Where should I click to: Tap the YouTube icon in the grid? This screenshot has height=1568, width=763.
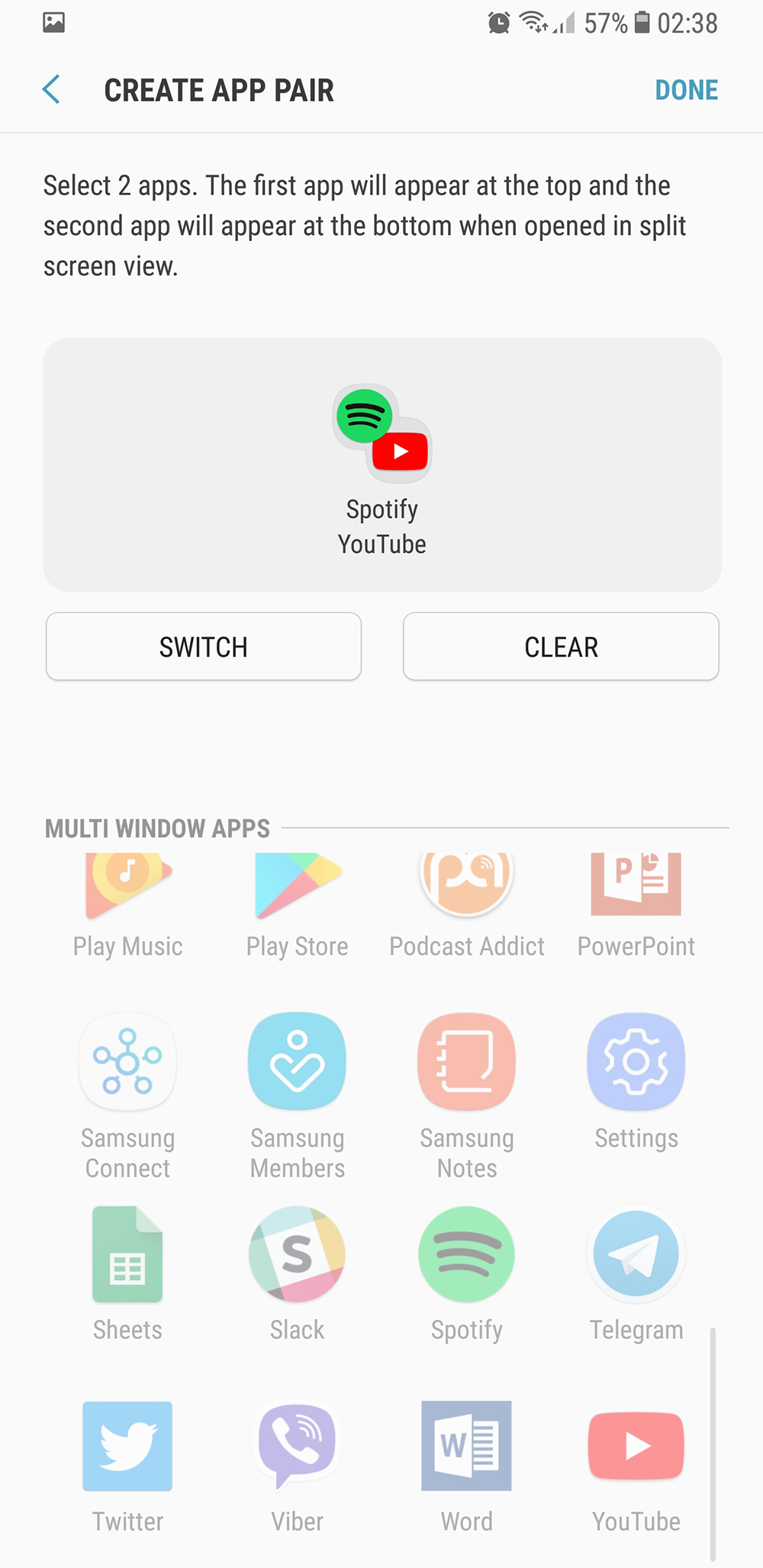pyautogui.click(x=636, y=1446)
